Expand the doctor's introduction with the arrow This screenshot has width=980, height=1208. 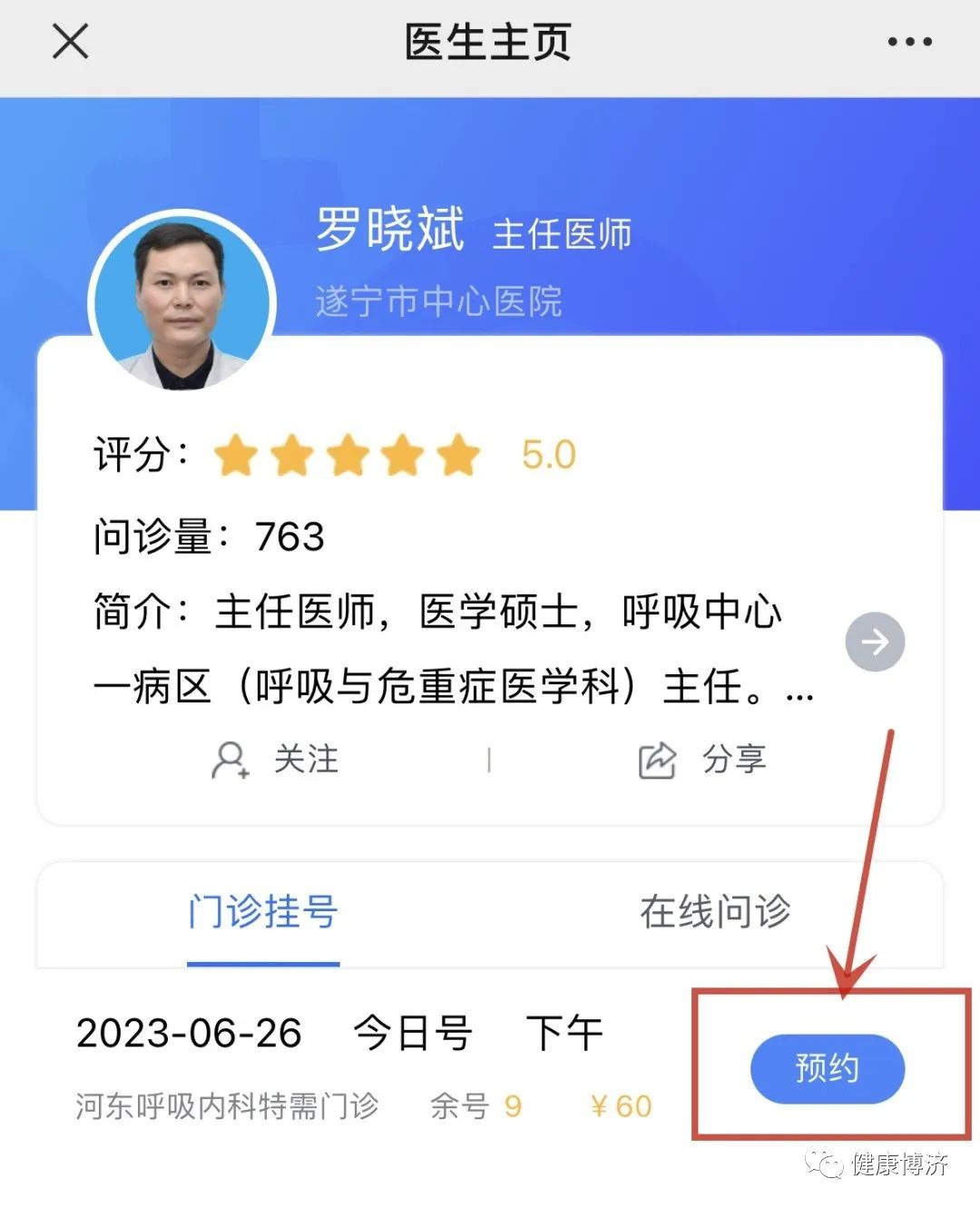(x=875, y=643)
